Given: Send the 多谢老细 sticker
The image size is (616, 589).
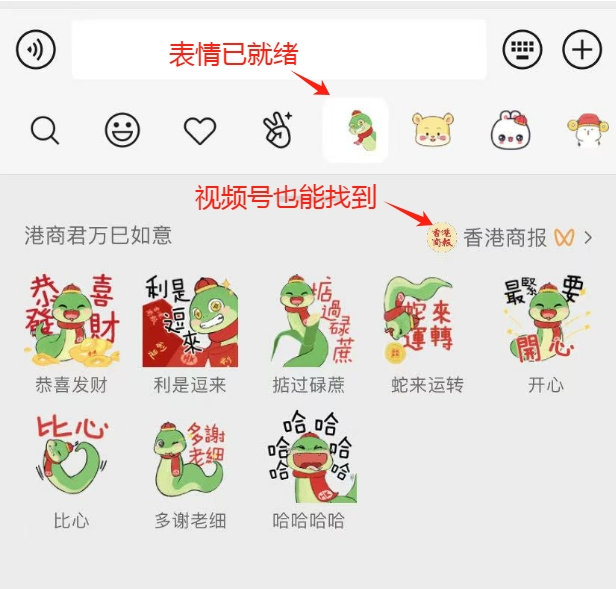Looking at the screenshot, I should point(190,456).
